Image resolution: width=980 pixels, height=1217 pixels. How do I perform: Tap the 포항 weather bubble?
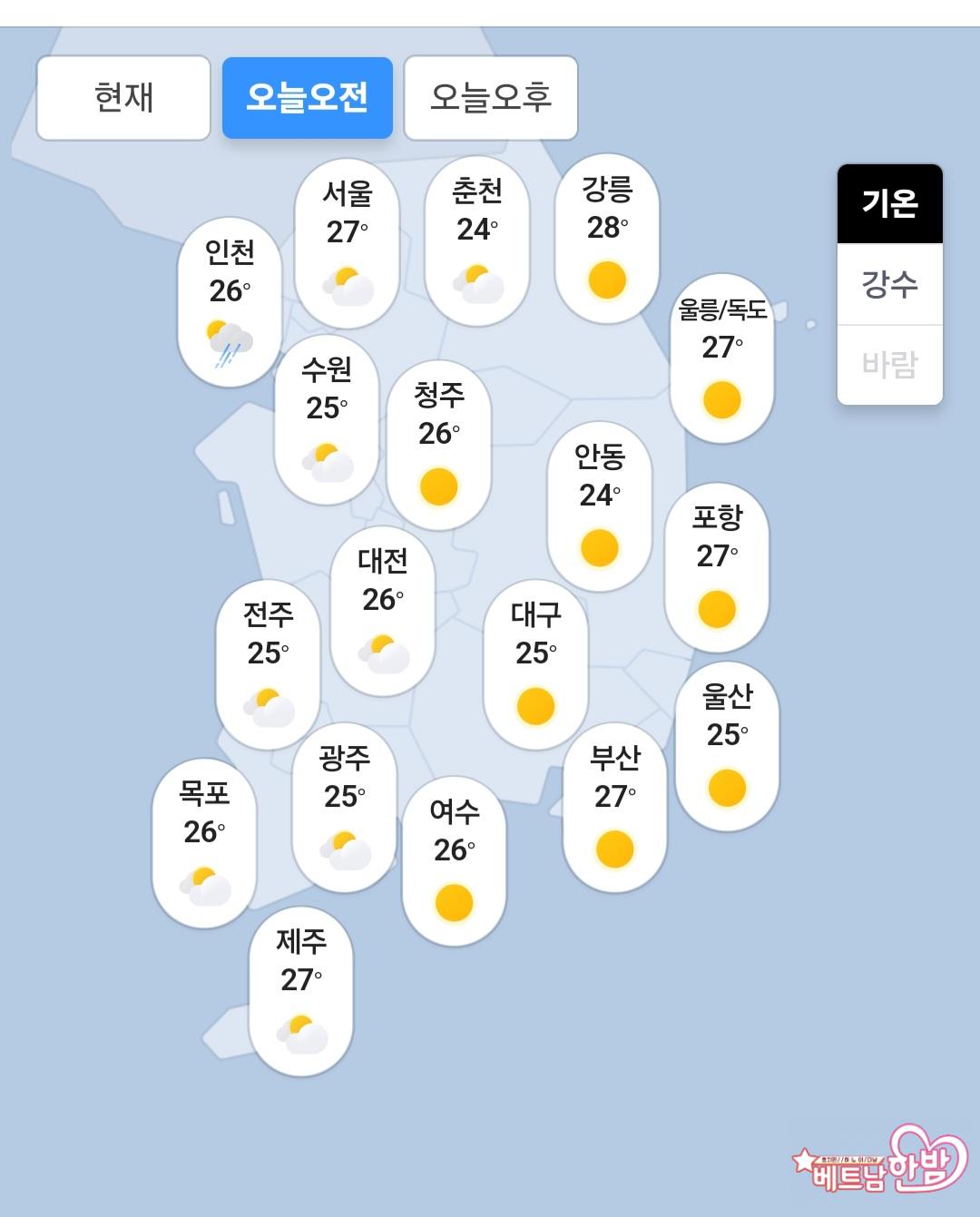pyautogui.click(x=717, y=567)
